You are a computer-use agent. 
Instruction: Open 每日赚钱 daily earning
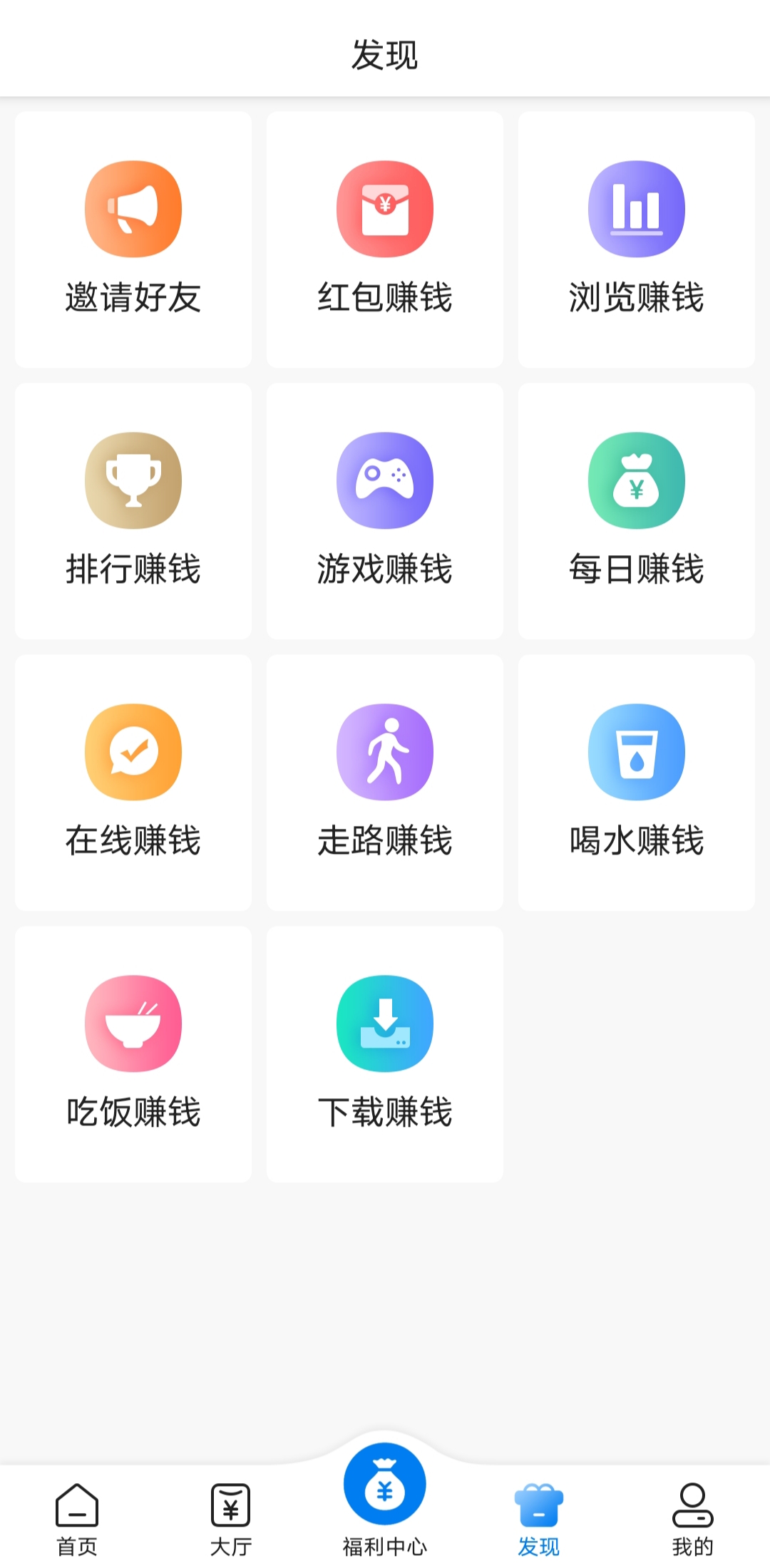pos(637,511)
